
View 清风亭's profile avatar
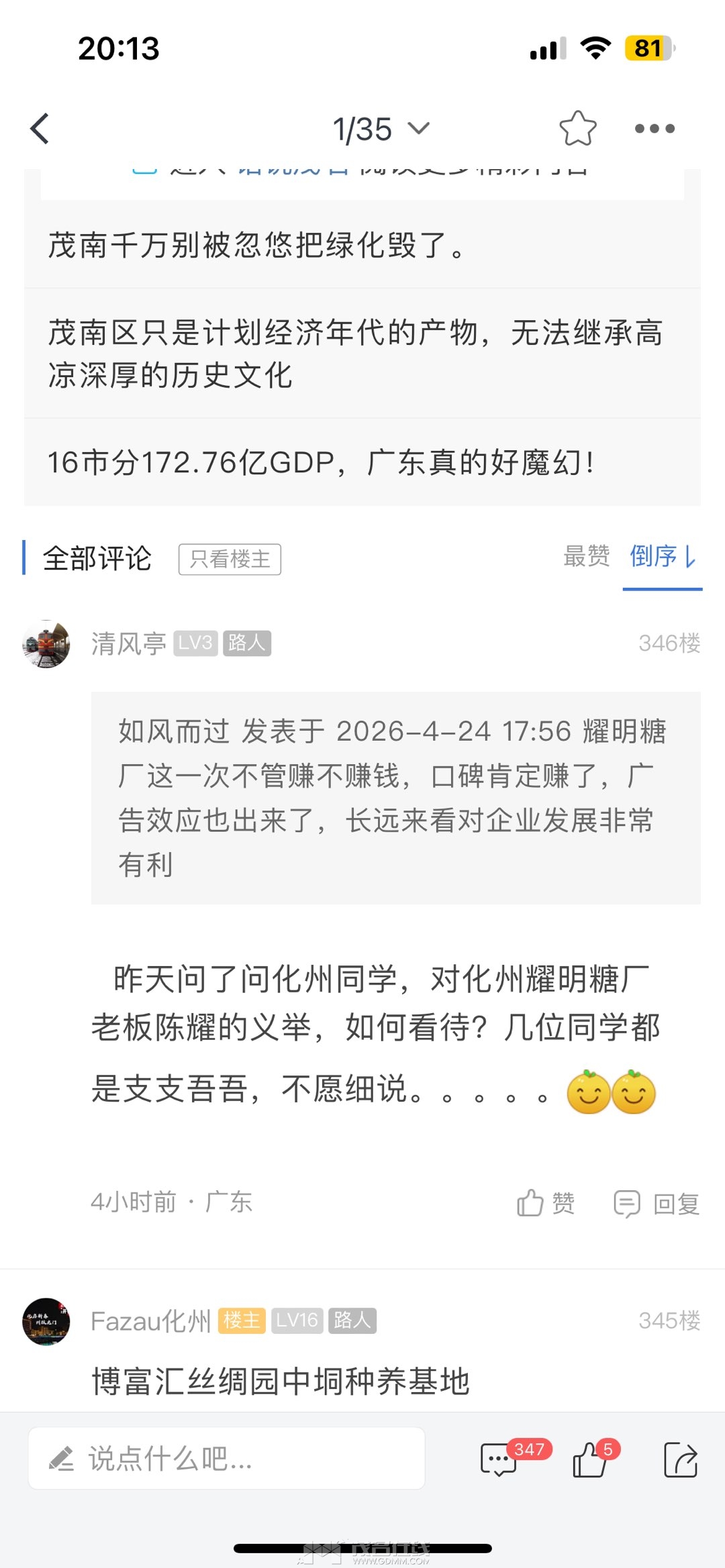pos(46,643)
